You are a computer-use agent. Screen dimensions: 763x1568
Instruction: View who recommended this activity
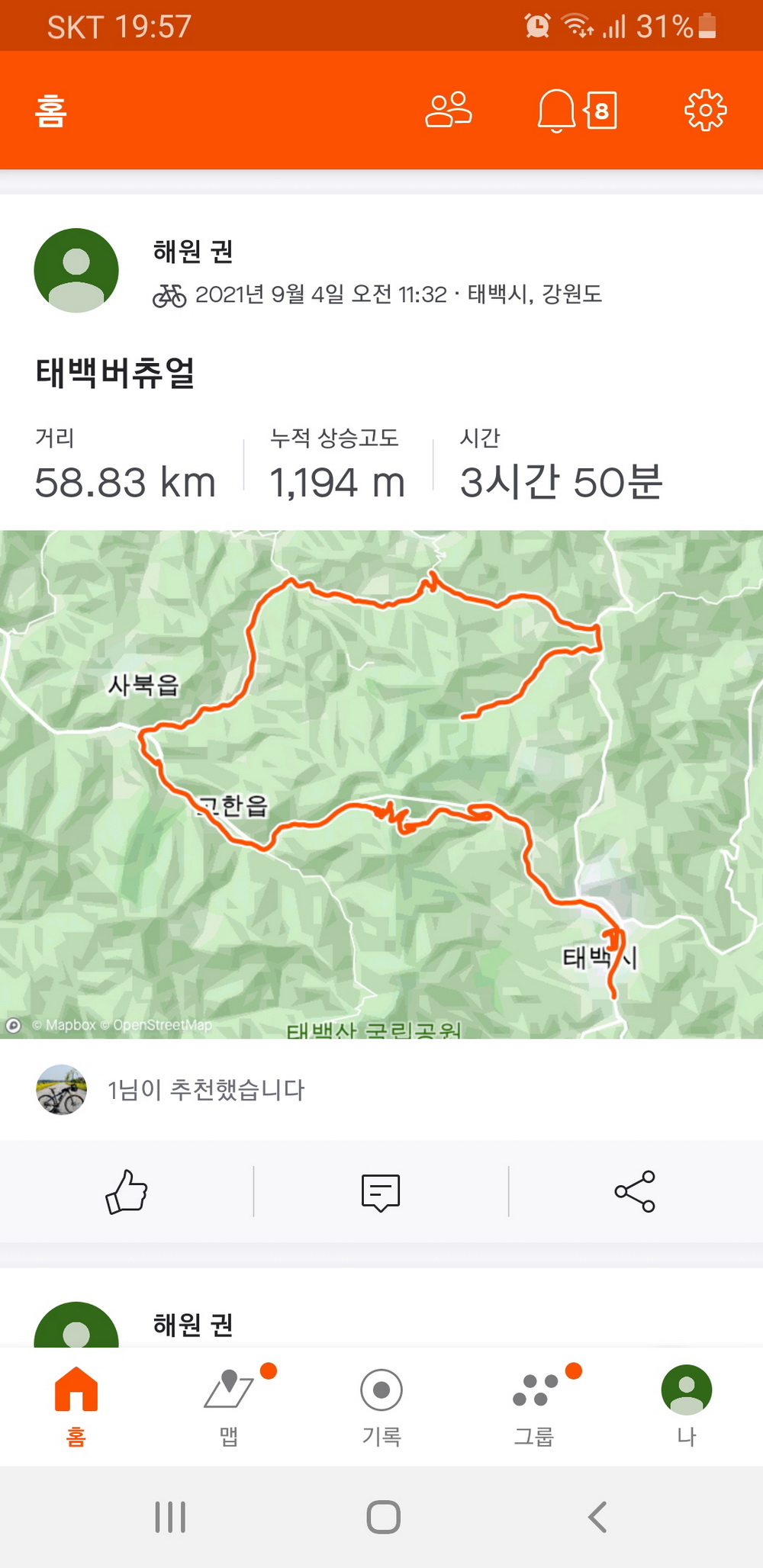[x=206, y=1090]
